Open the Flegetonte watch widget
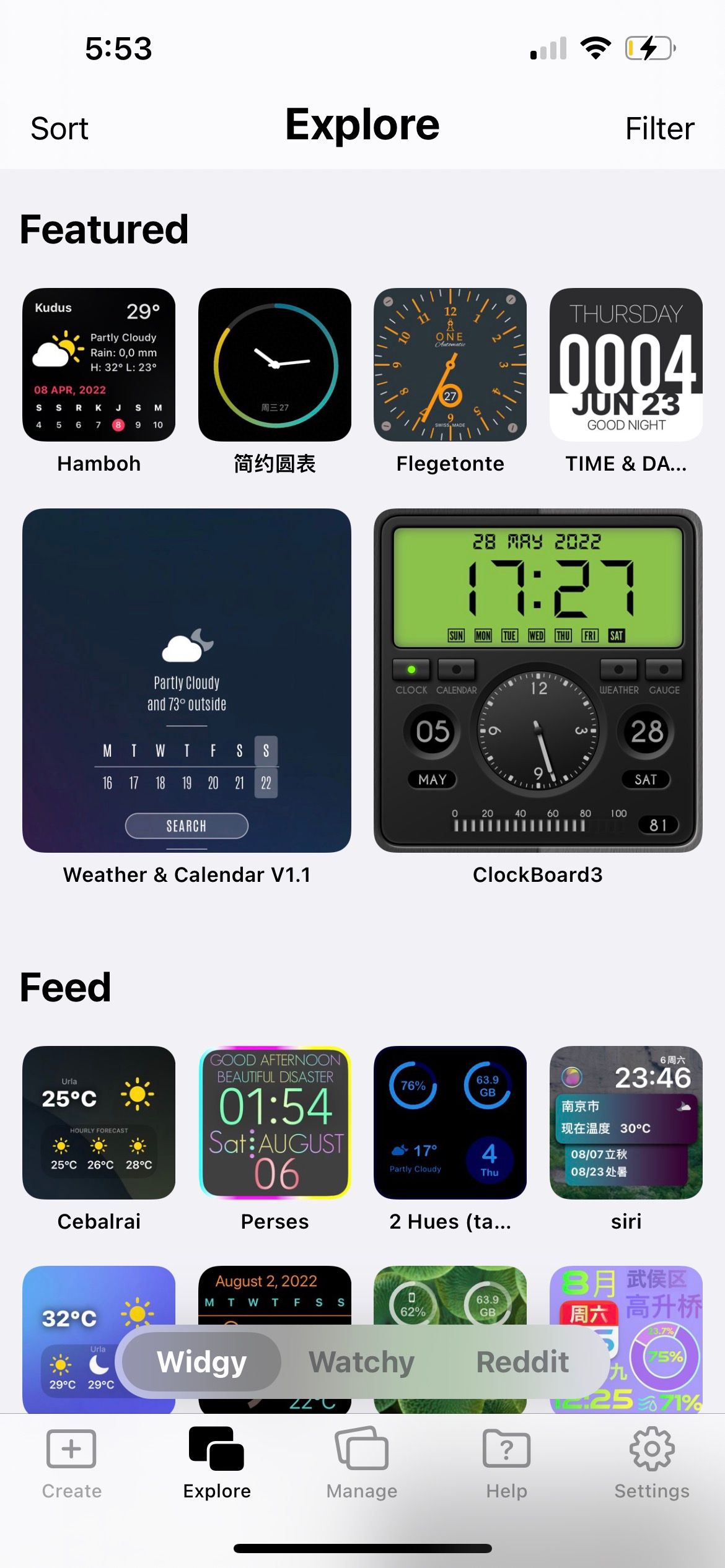This screenshot has height=1568, width=725. click(x=450, y=365)
